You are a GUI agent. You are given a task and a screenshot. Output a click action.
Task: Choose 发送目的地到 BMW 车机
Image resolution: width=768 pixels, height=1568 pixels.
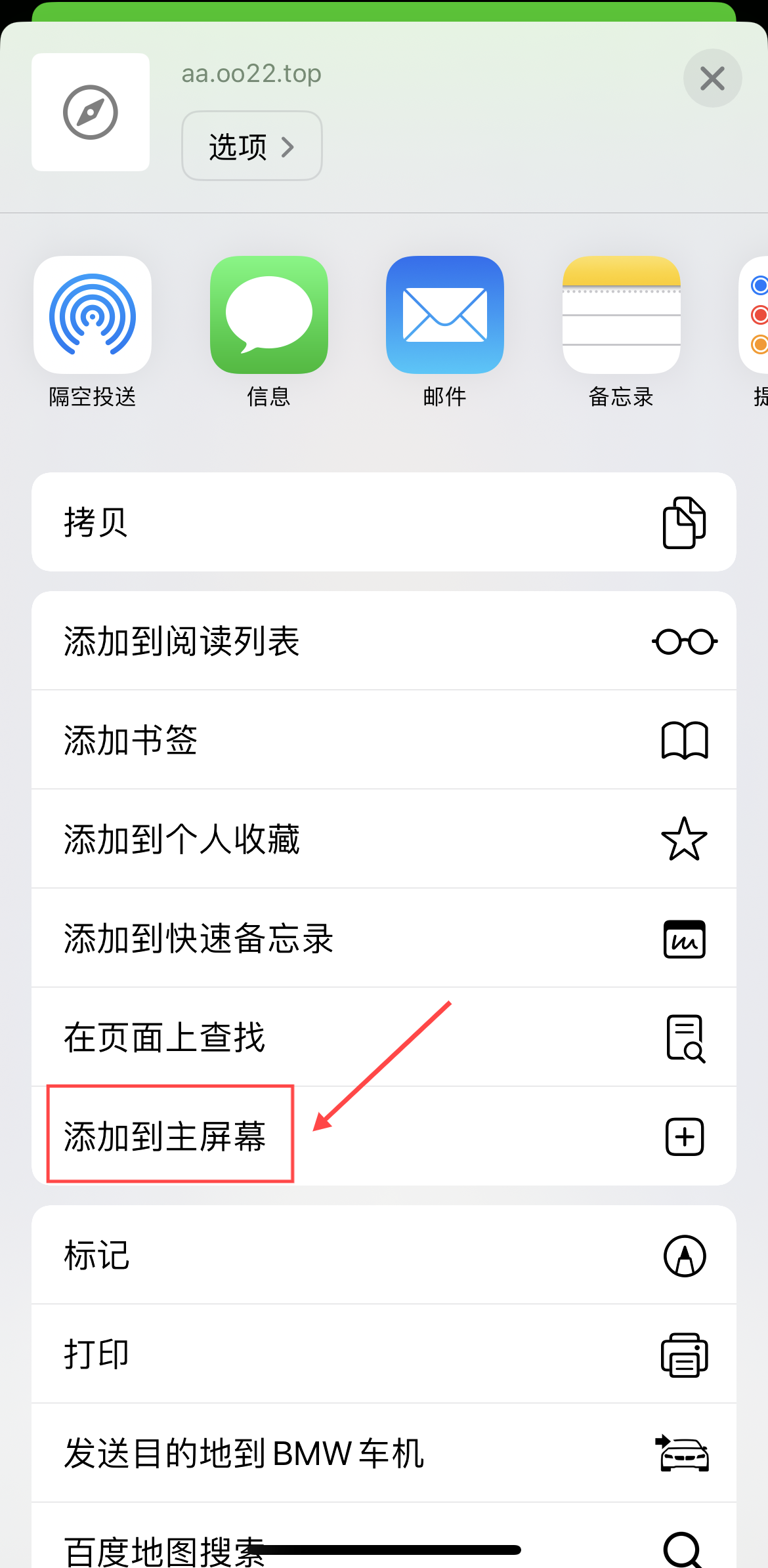(x=383, y=1453)
